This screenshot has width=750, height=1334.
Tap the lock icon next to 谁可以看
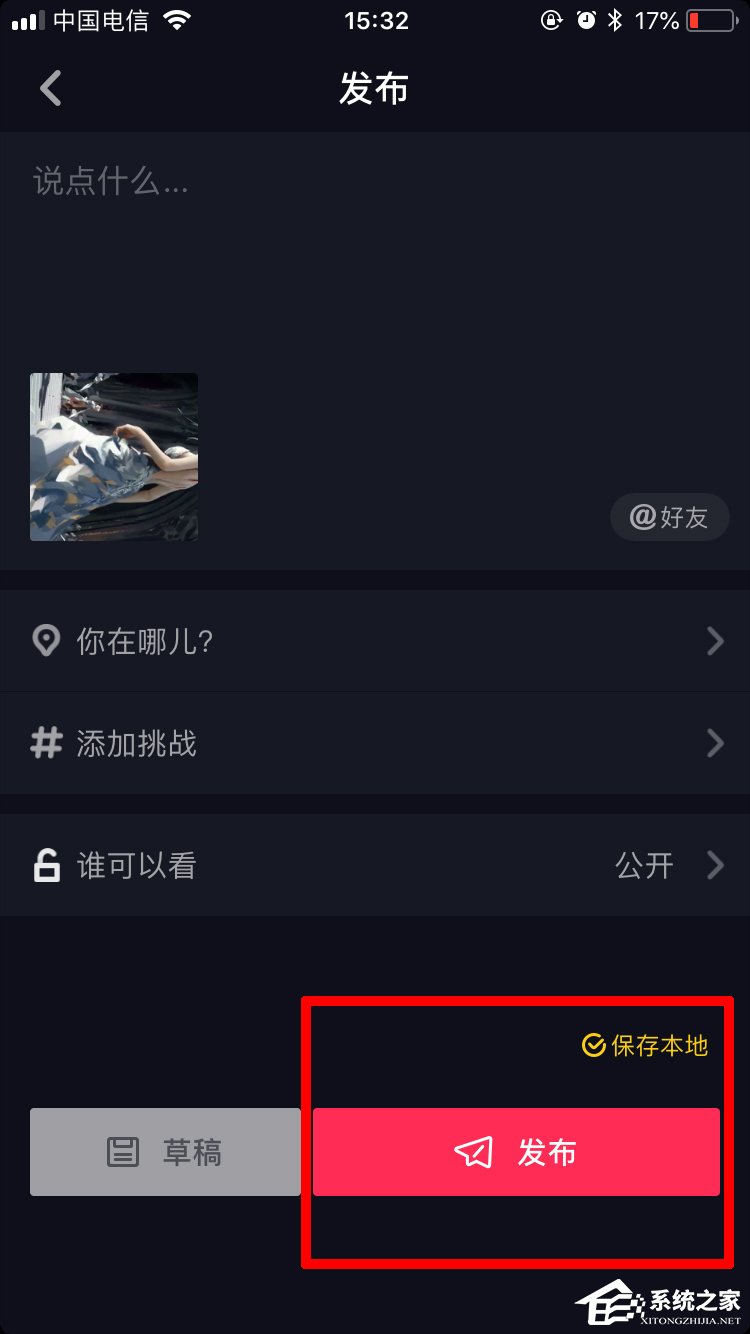tap(46, 866)
